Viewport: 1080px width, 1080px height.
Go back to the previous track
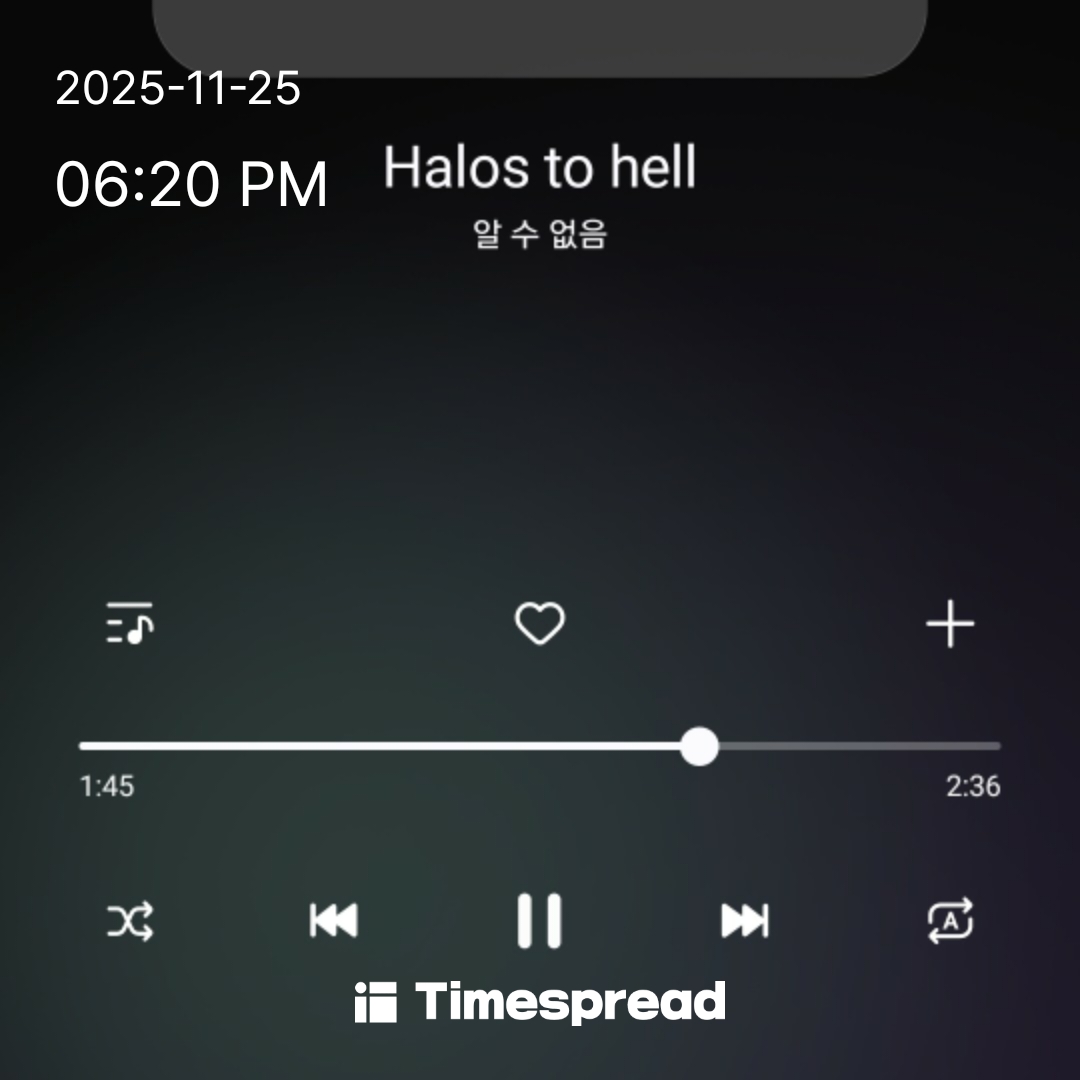(333, 920)
